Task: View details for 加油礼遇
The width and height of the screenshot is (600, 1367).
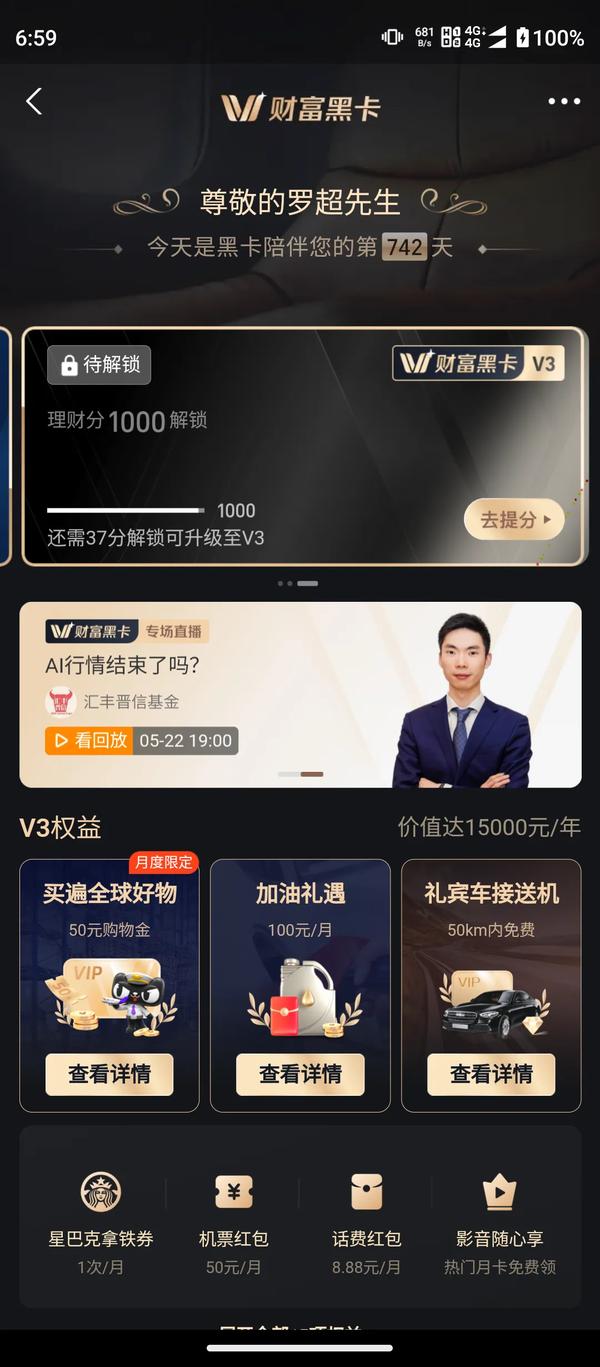Action: pyautogui.click(x=300, y=1074)
